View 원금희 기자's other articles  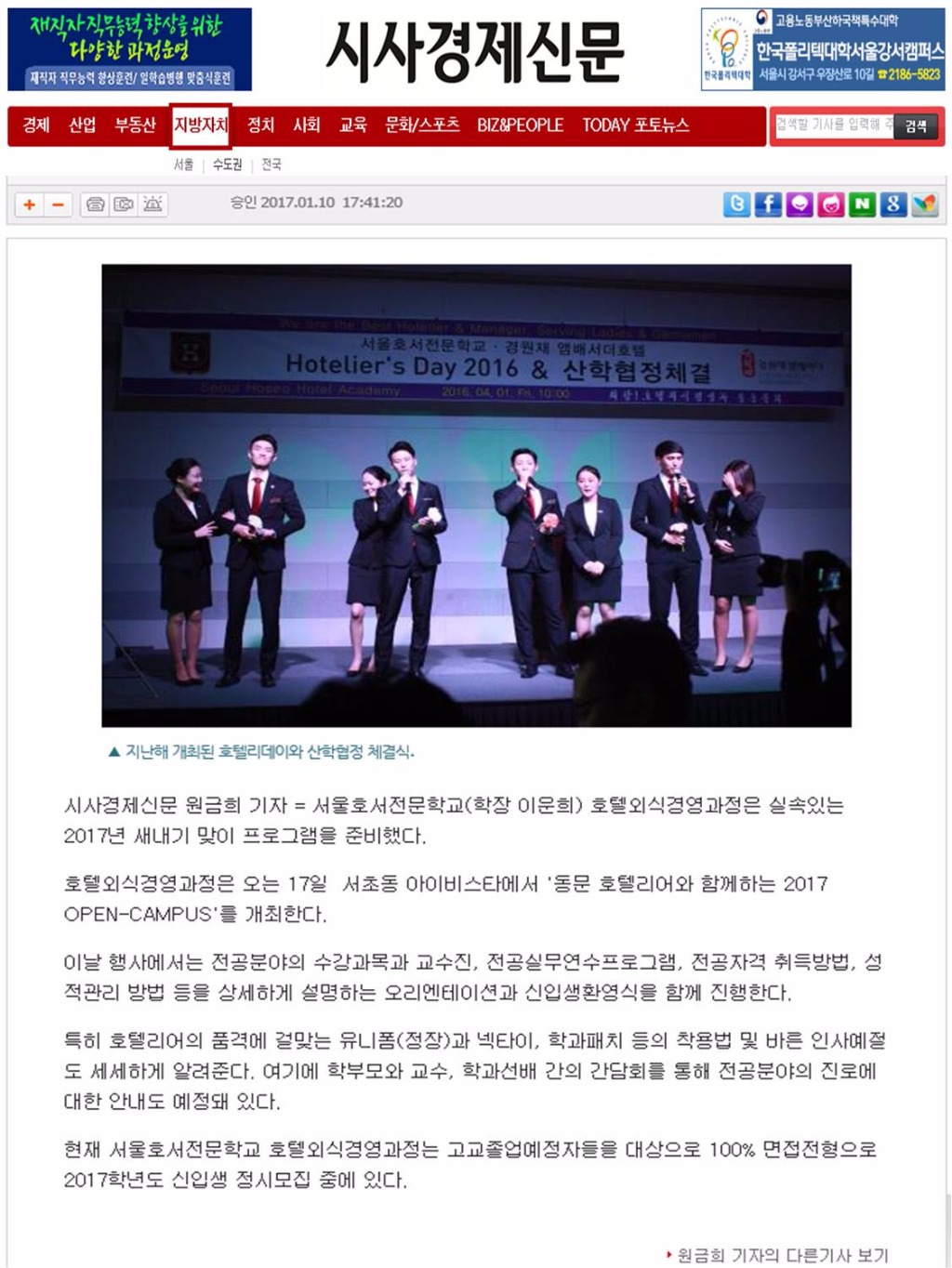(x=781, y=1255)
